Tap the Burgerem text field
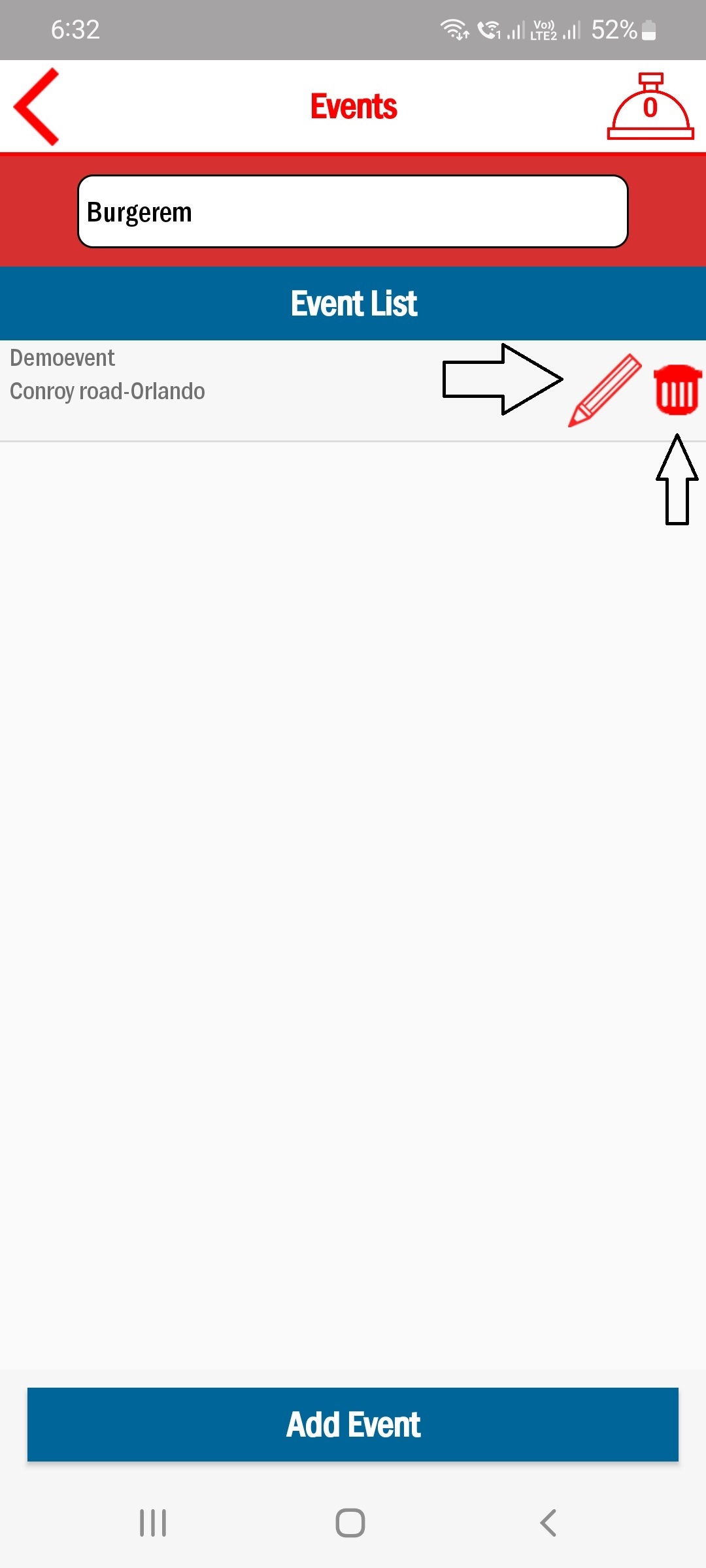 click(x=353, y=212)
